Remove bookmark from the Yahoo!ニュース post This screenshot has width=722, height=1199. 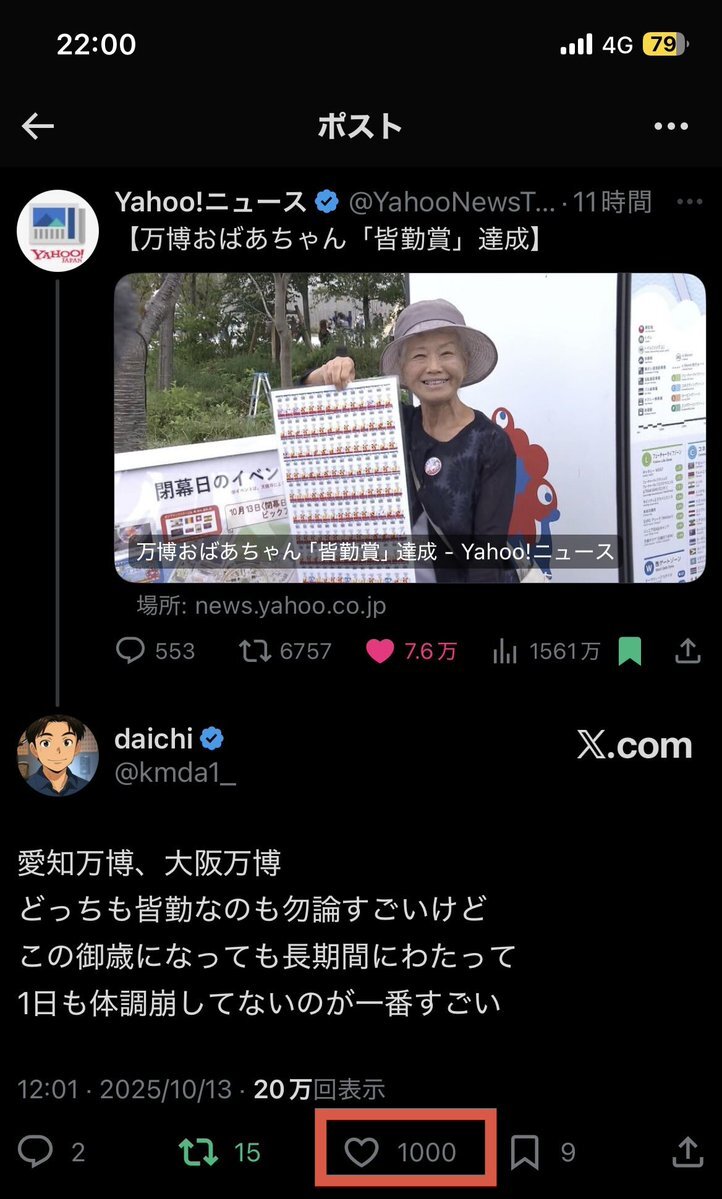click(x=629, y=652)
